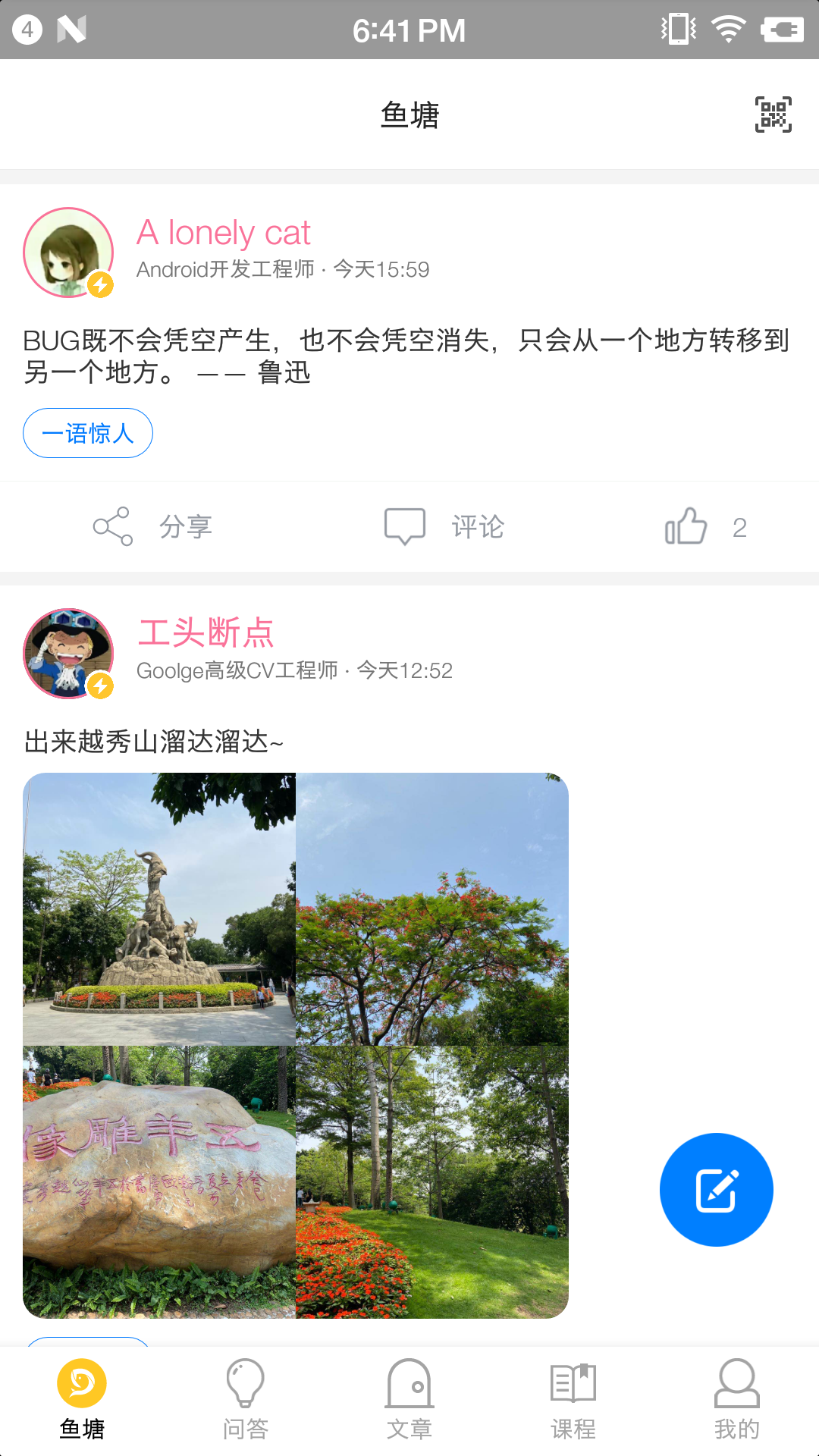Tap the 一语惊人 topic chip

[88, 434]
